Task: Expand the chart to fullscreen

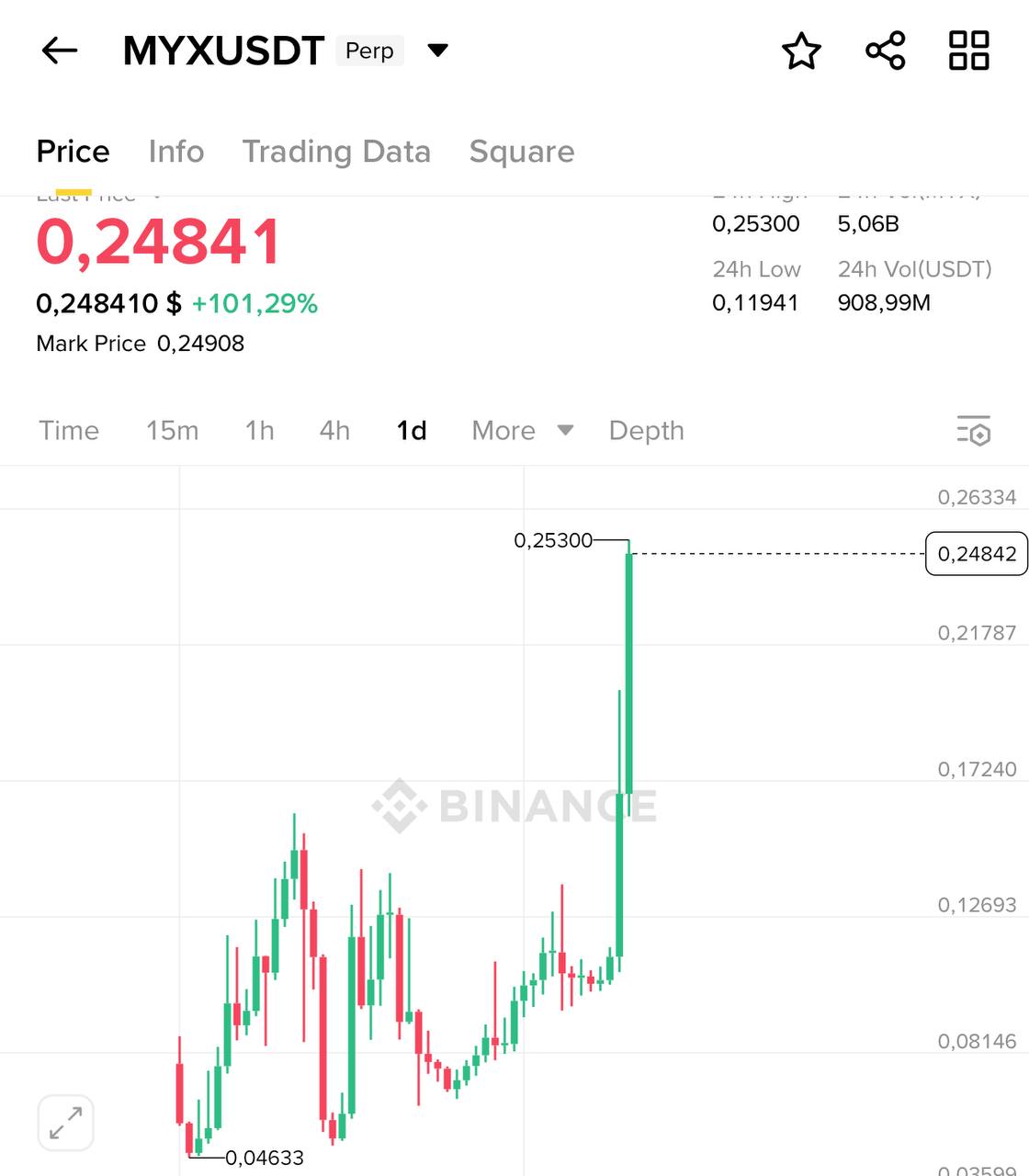Action: (66, 1123)
